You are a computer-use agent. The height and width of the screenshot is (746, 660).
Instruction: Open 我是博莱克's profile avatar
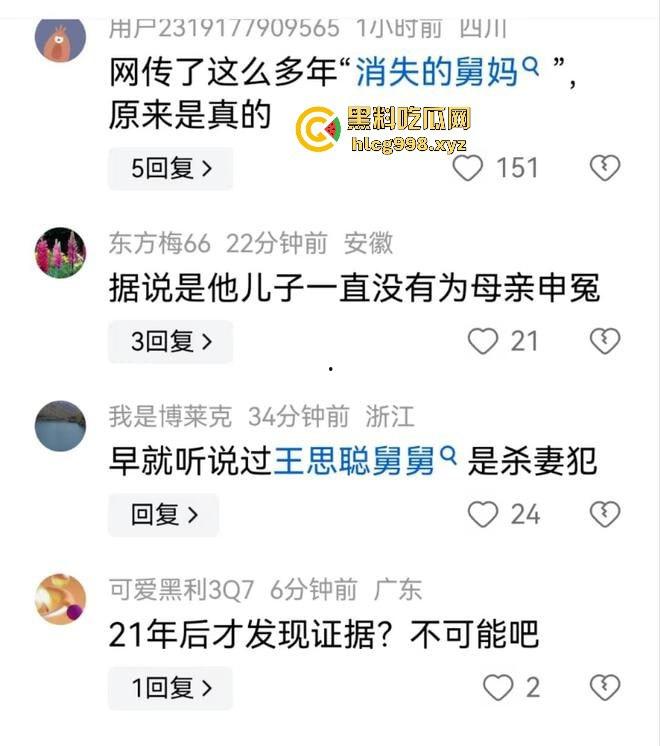click(60, 426)
